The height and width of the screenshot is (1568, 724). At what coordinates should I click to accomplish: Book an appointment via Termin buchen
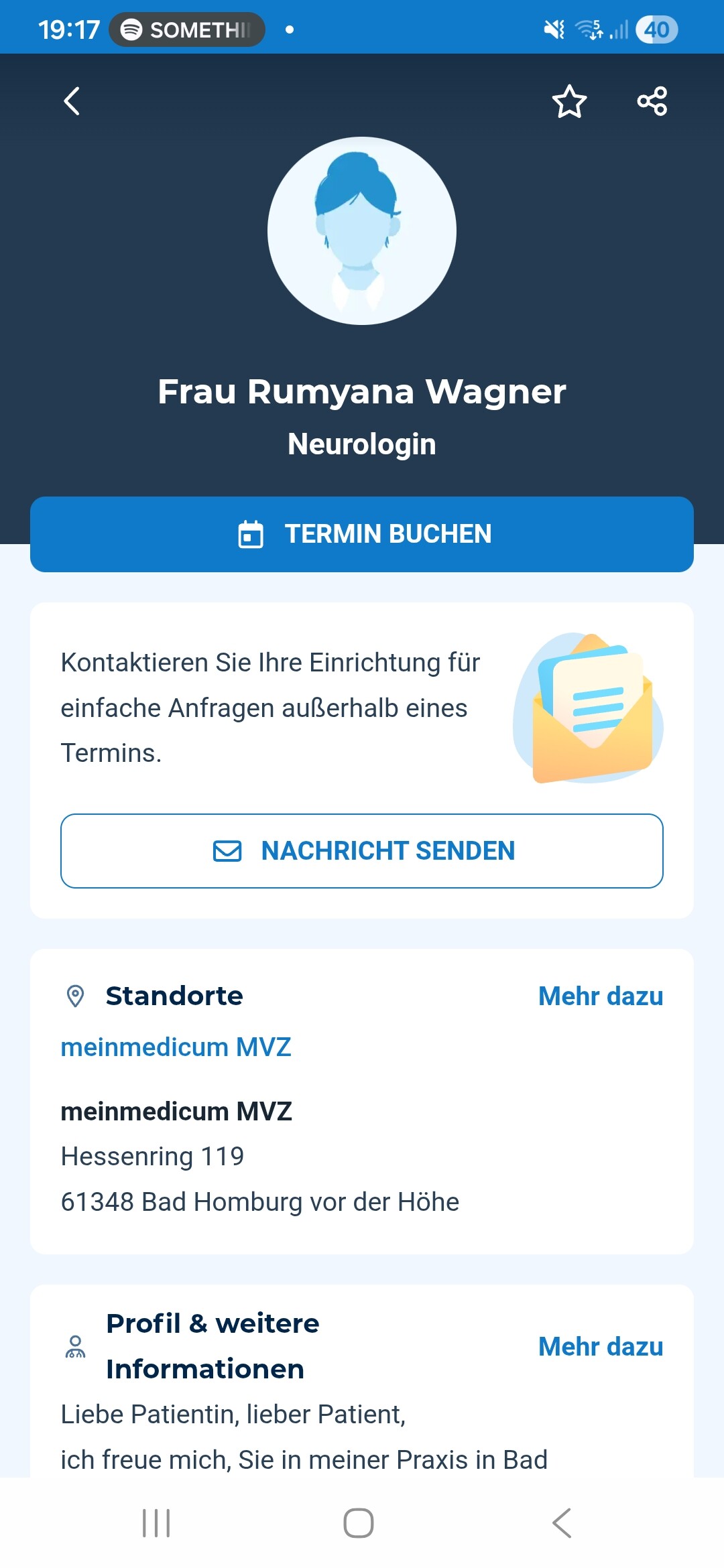tap(362, 534)
